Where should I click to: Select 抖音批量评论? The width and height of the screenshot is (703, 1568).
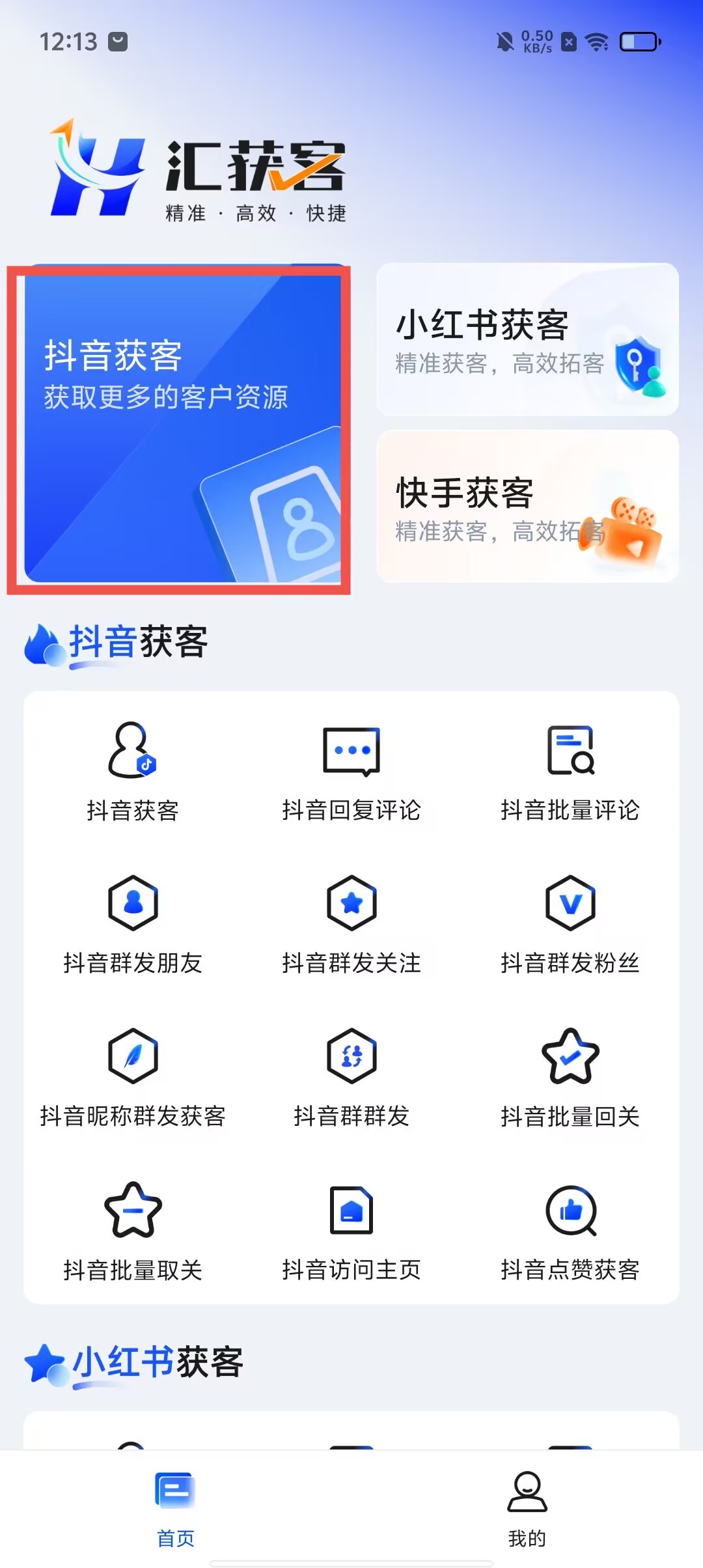tap(570, 771)
